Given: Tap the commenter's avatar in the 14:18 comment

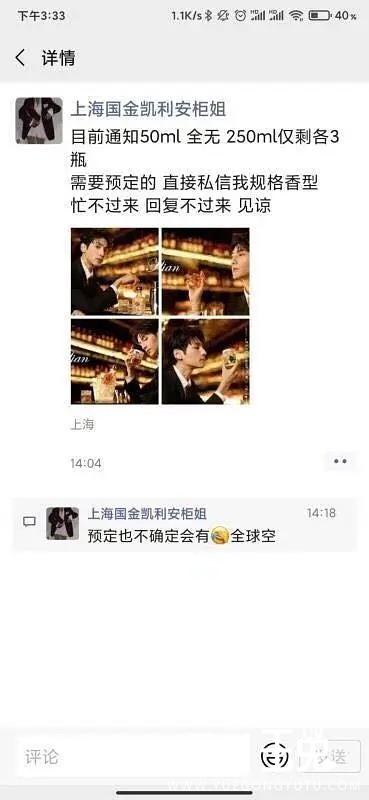Looking at the screenshot, I should point(63,523).
